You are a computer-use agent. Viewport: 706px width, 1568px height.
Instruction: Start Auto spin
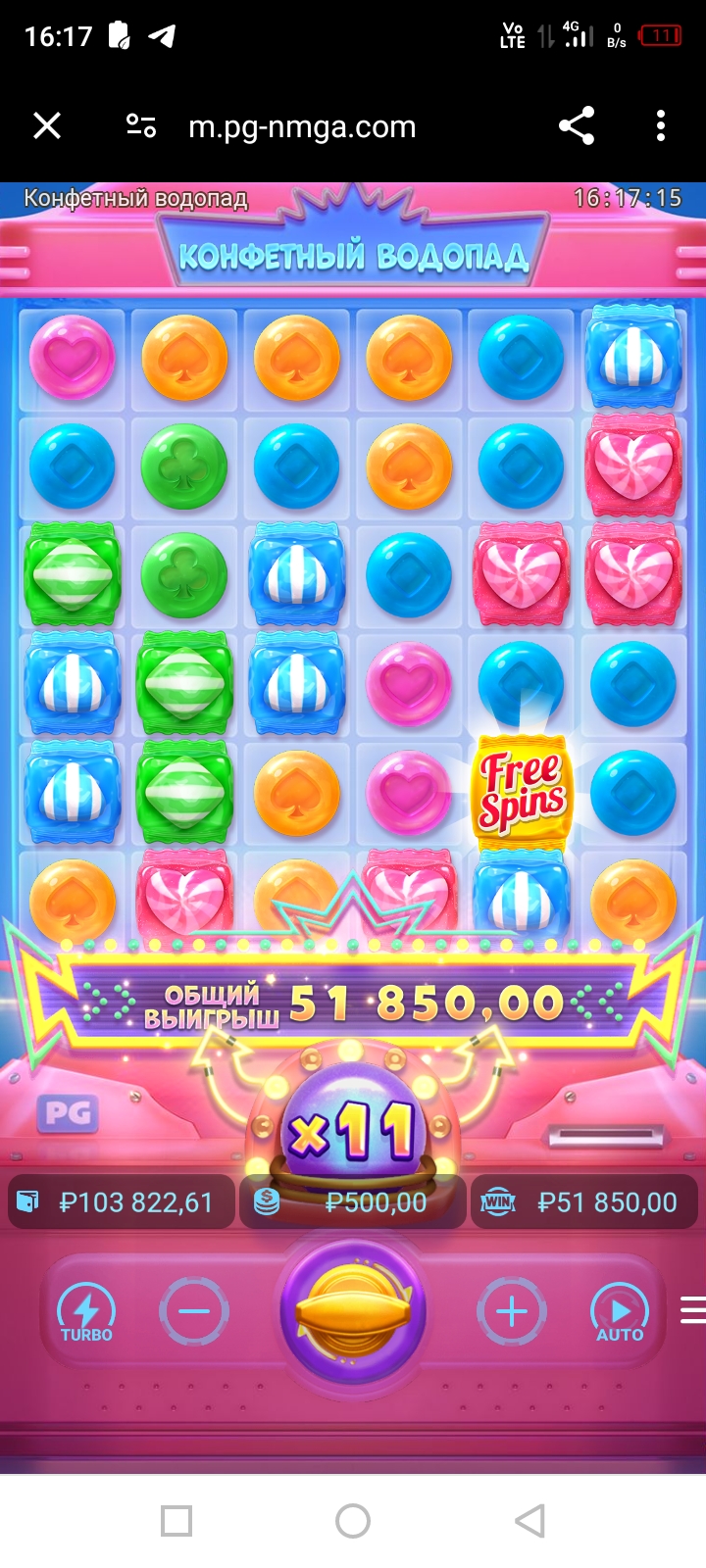coord(620,1313)
